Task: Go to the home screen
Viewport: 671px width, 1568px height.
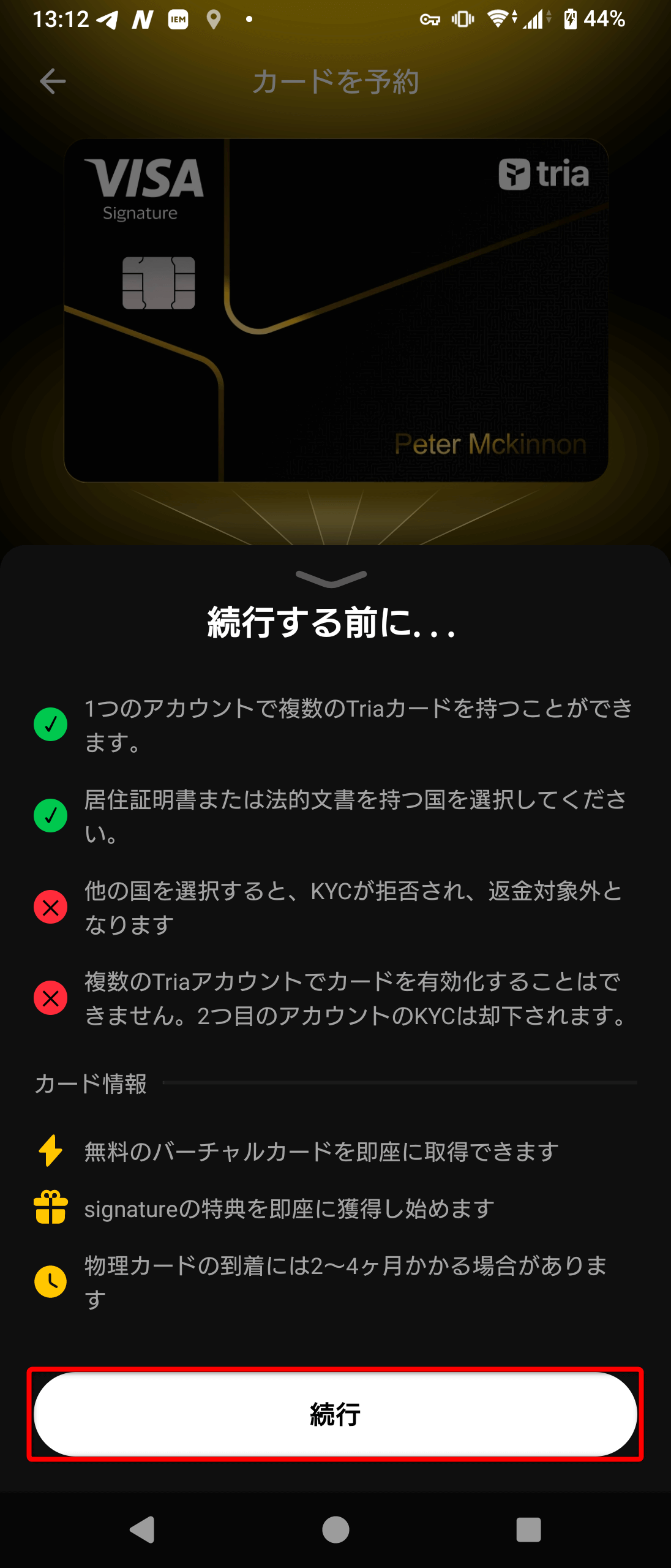Action: [335, 1529]
